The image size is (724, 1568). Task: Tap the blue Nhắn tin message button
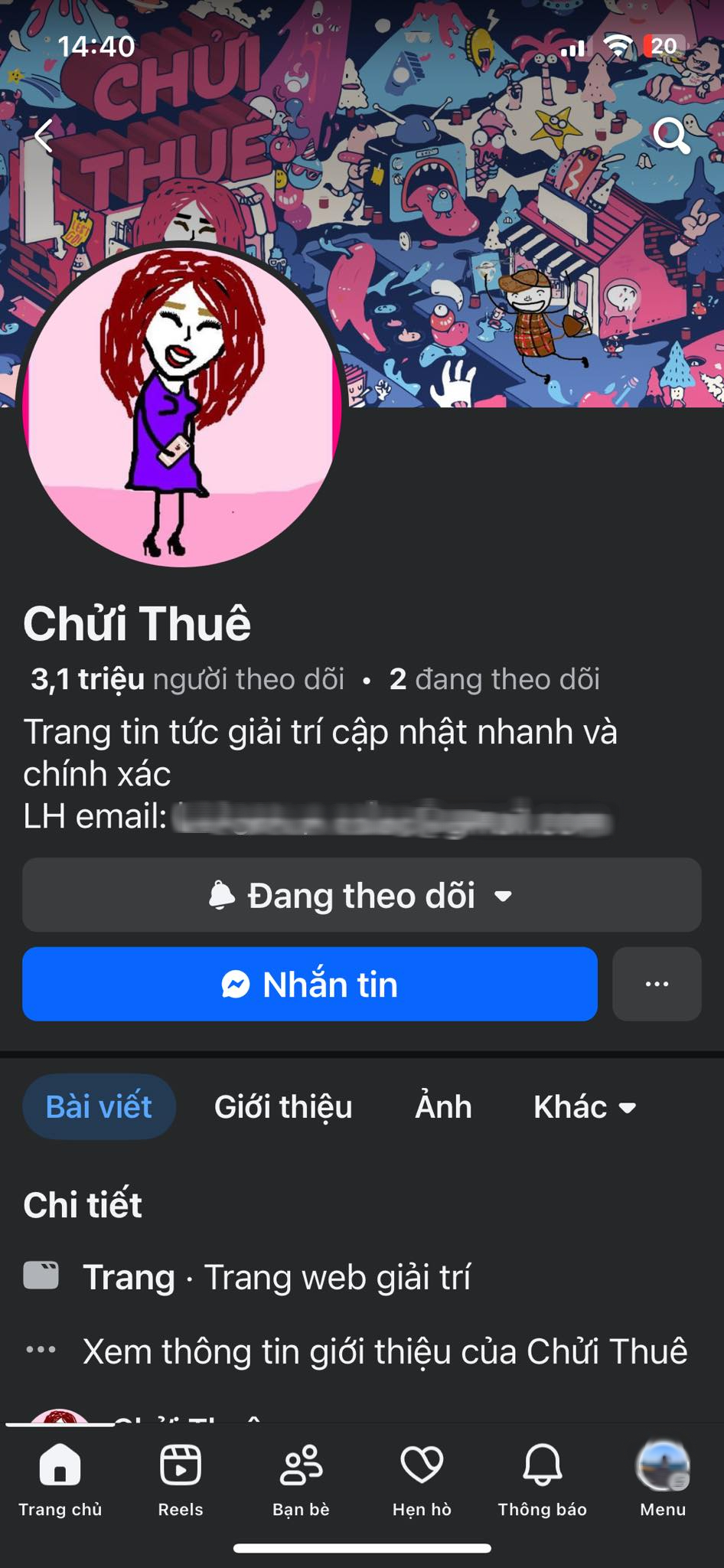coord(309,985)
